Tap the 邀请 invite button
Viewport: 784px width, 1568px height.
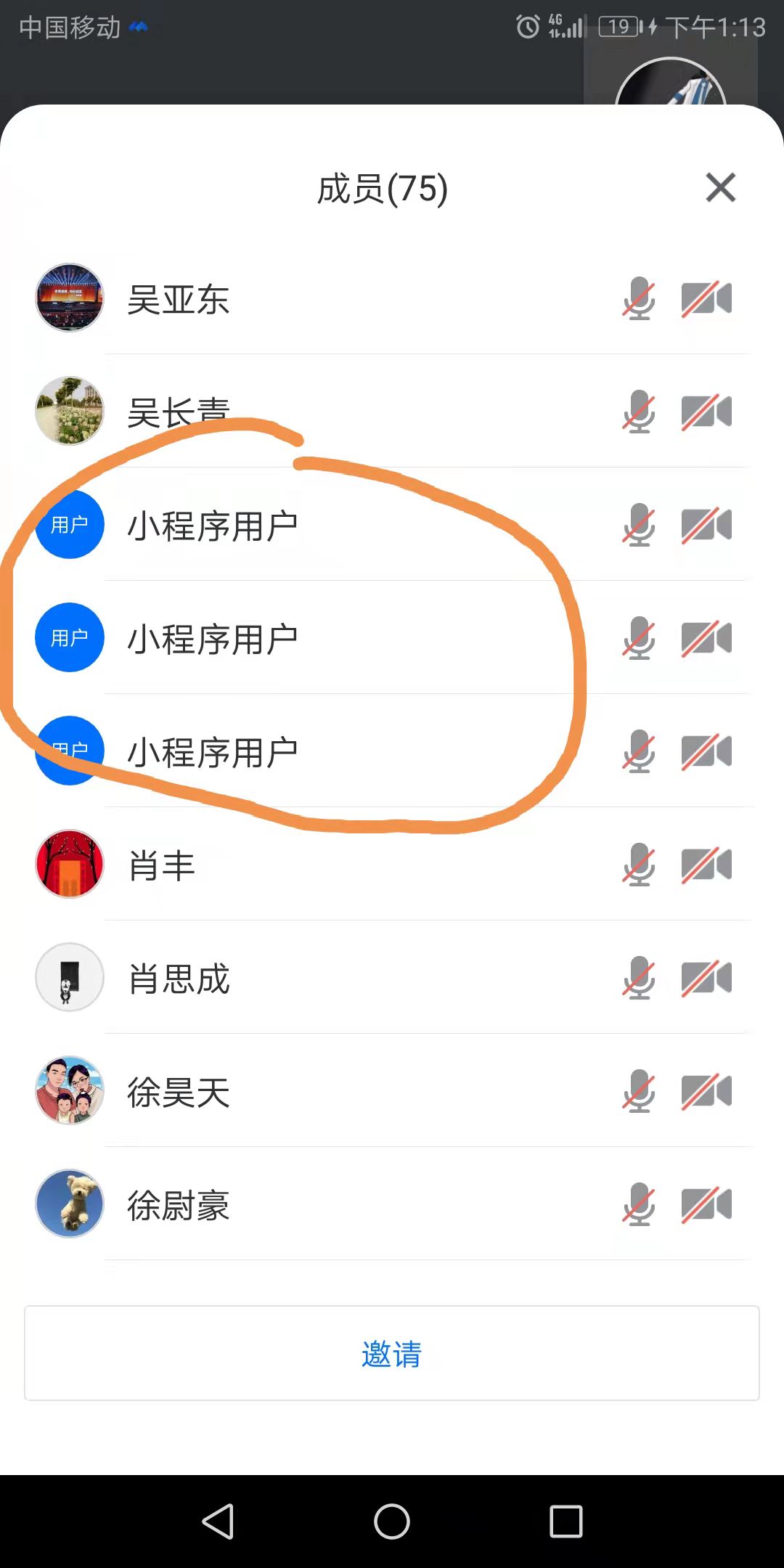click(x=392, y=1353)
